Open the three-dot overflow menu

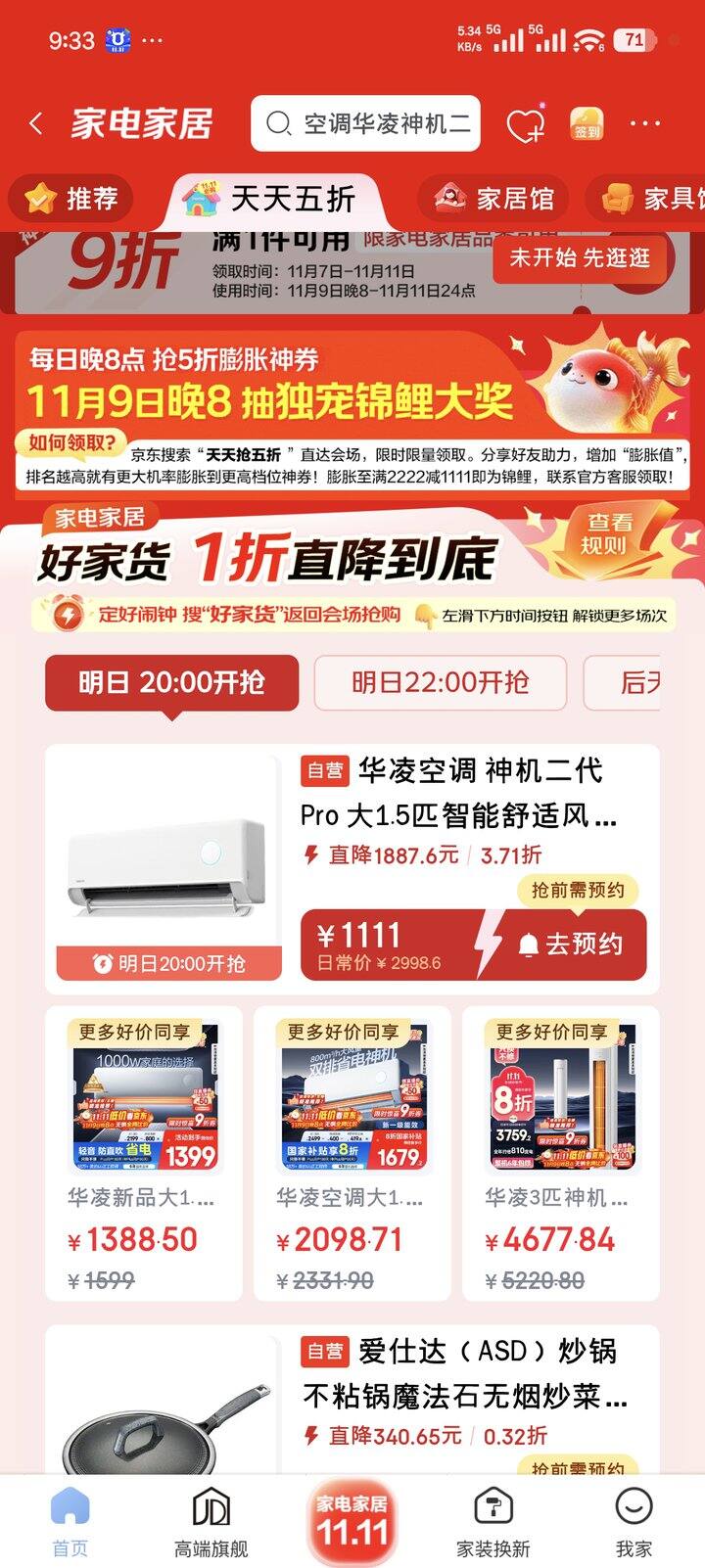tap(644, 124)
